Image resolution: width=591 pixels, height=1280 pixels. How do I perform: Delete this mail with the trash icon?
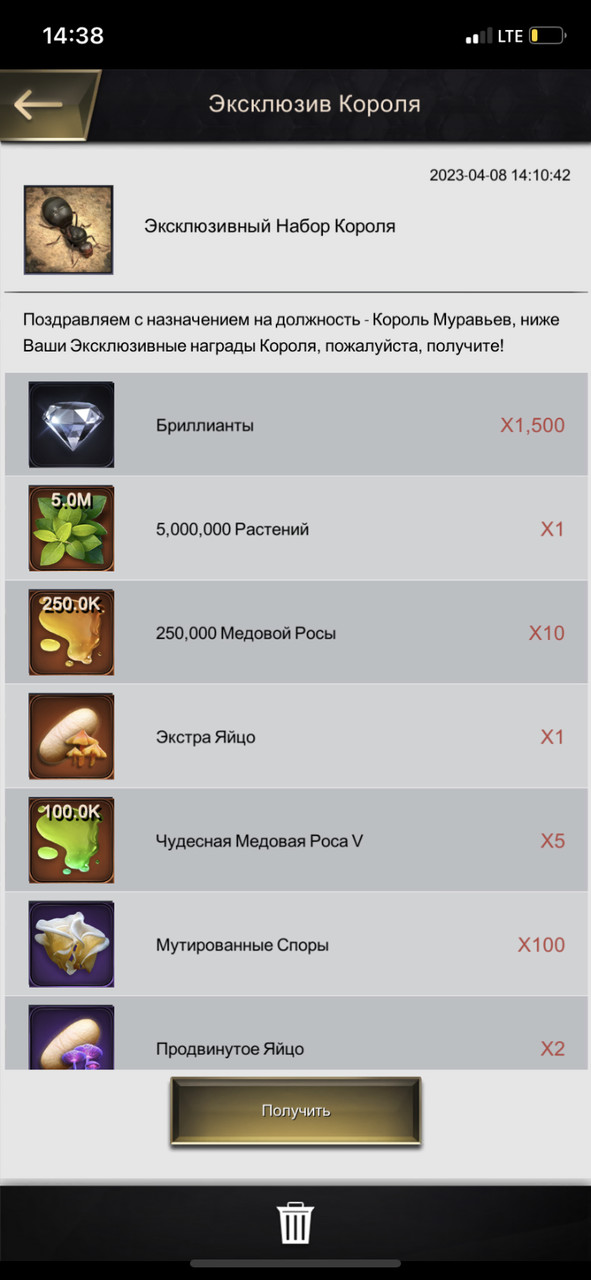point(296,1223)
